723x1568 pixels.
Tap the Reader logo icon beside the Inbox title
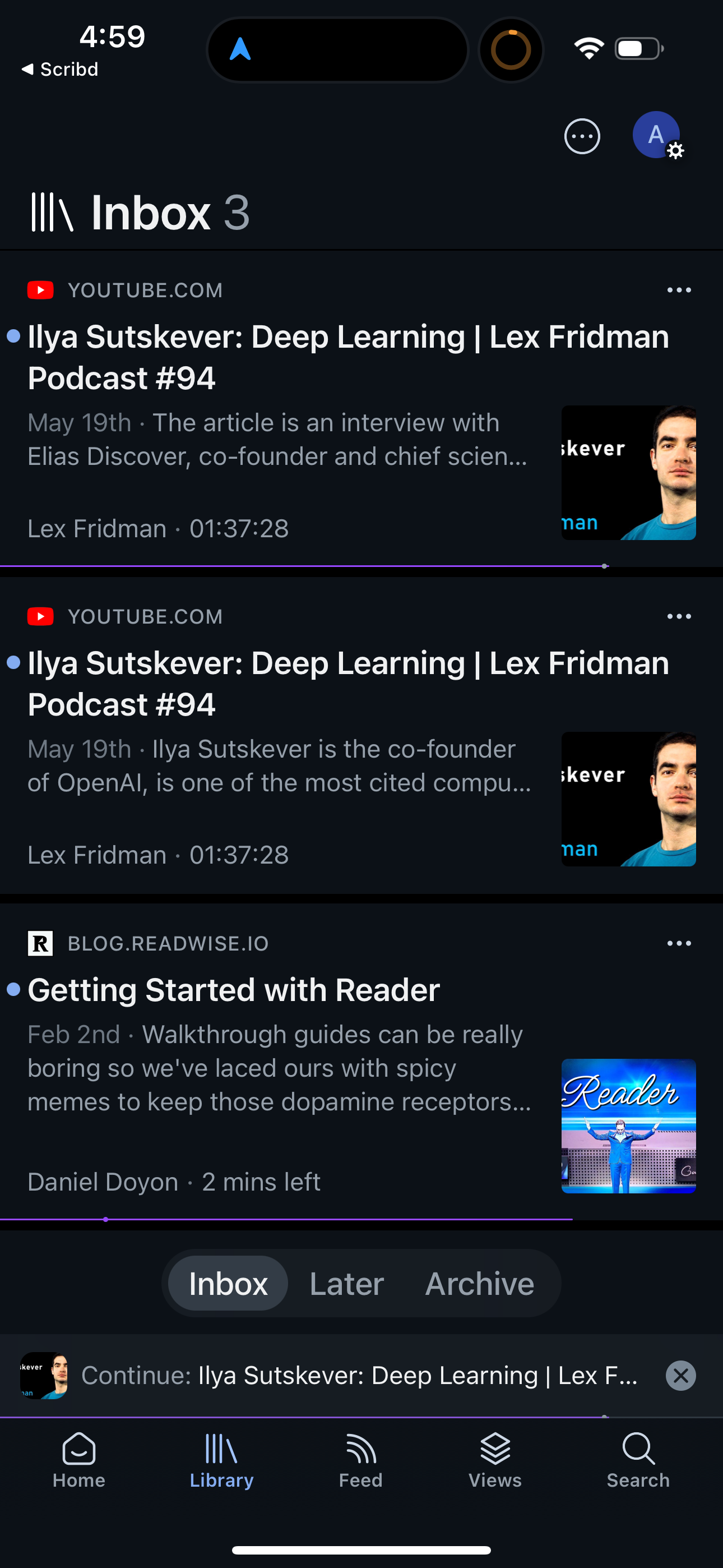point(52,213)
